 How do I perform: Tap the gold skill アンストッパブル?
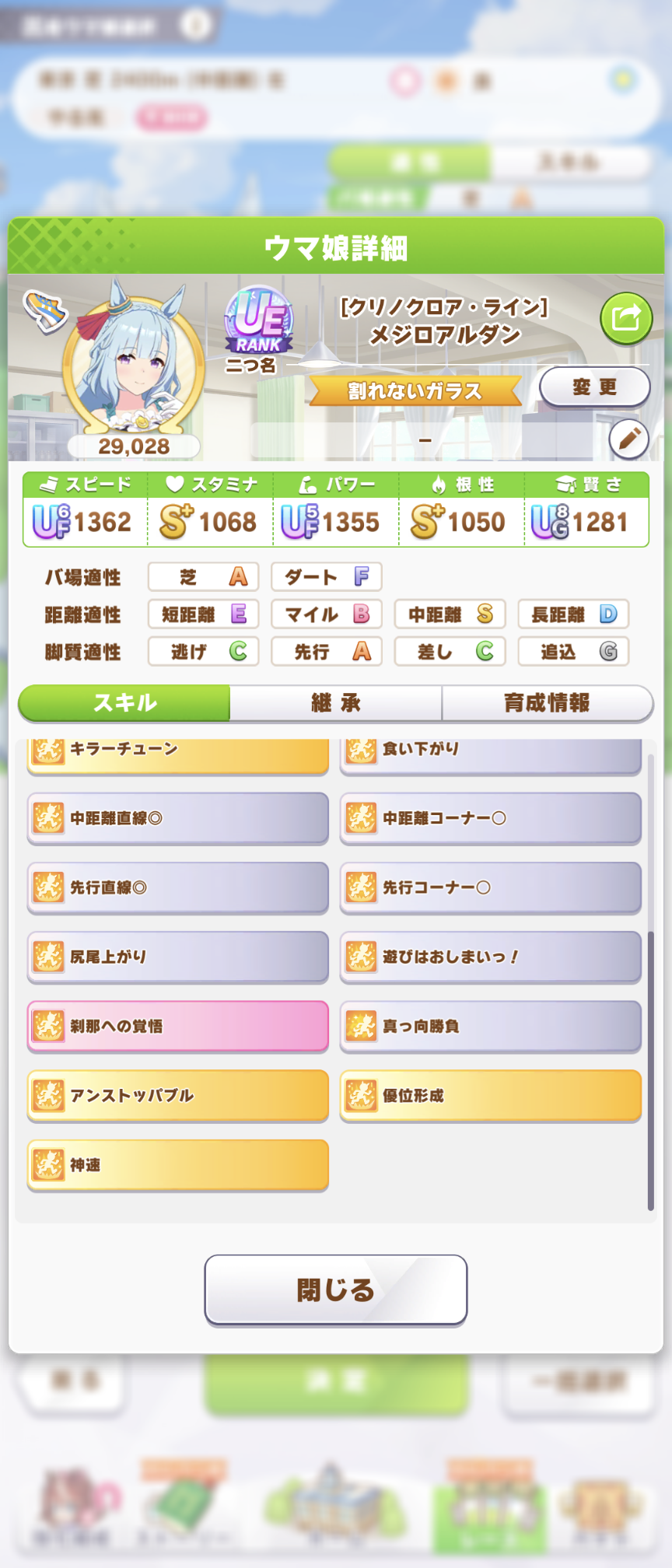pos(178,1095)
